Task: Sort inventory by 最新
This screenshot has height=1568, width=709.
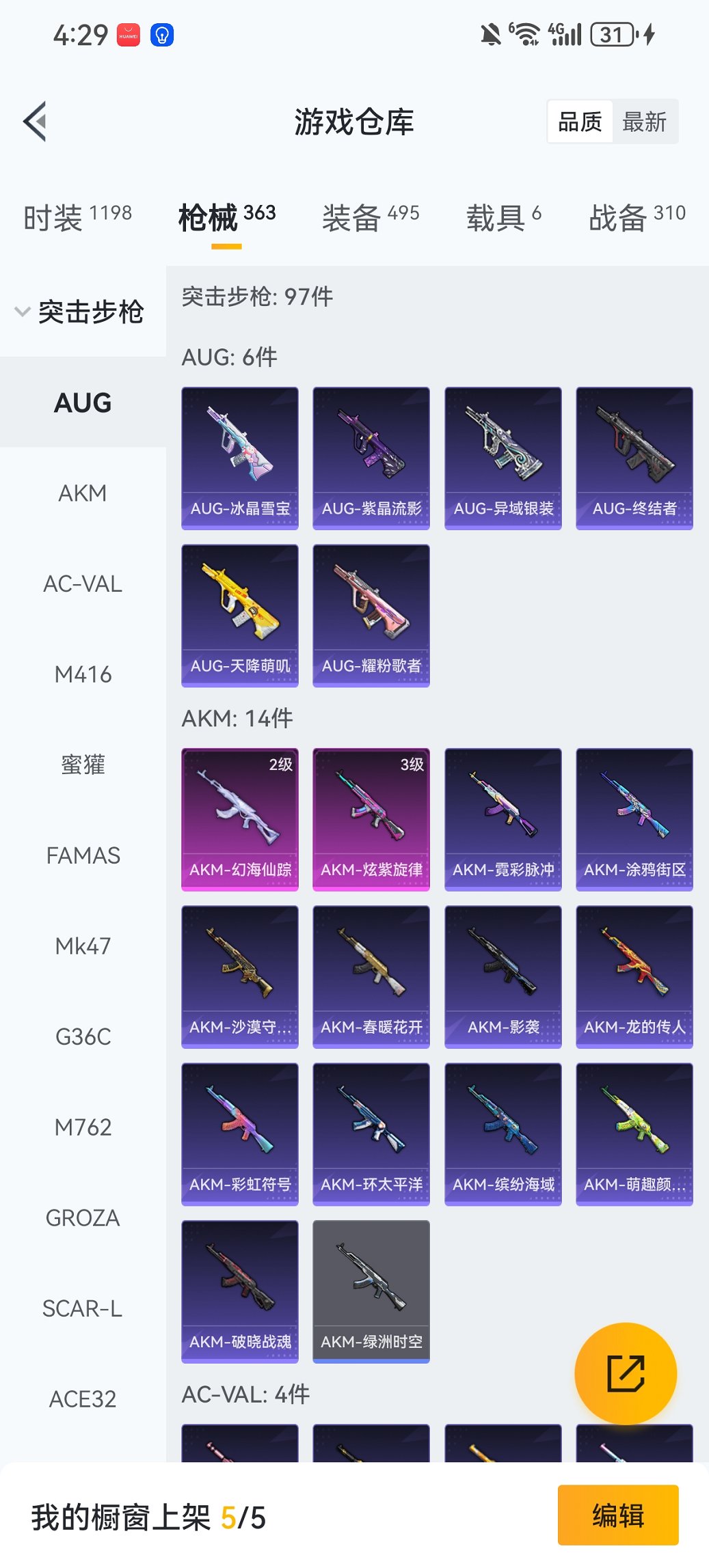Action: [x=644, y=122]
